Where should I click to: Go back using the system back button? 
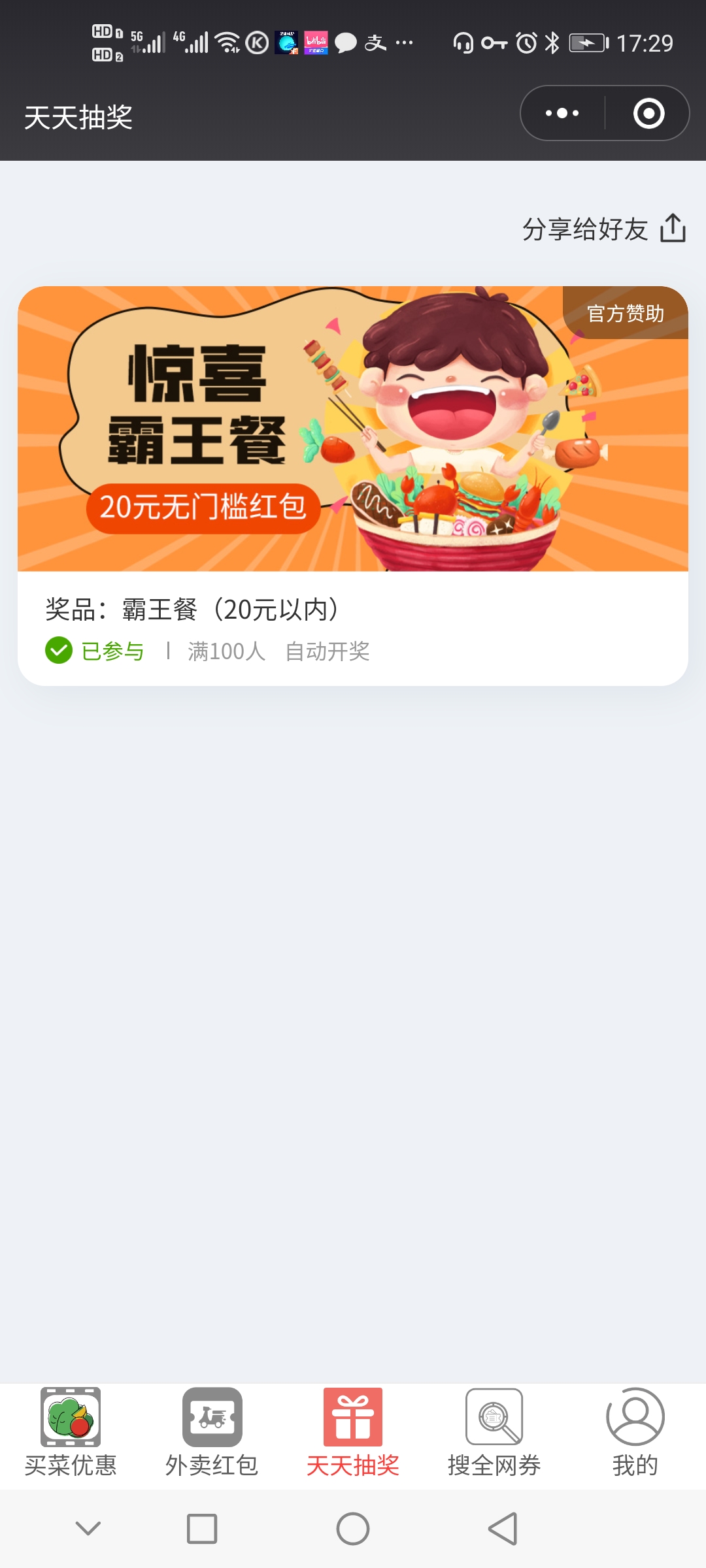(x=503, y=1529)
